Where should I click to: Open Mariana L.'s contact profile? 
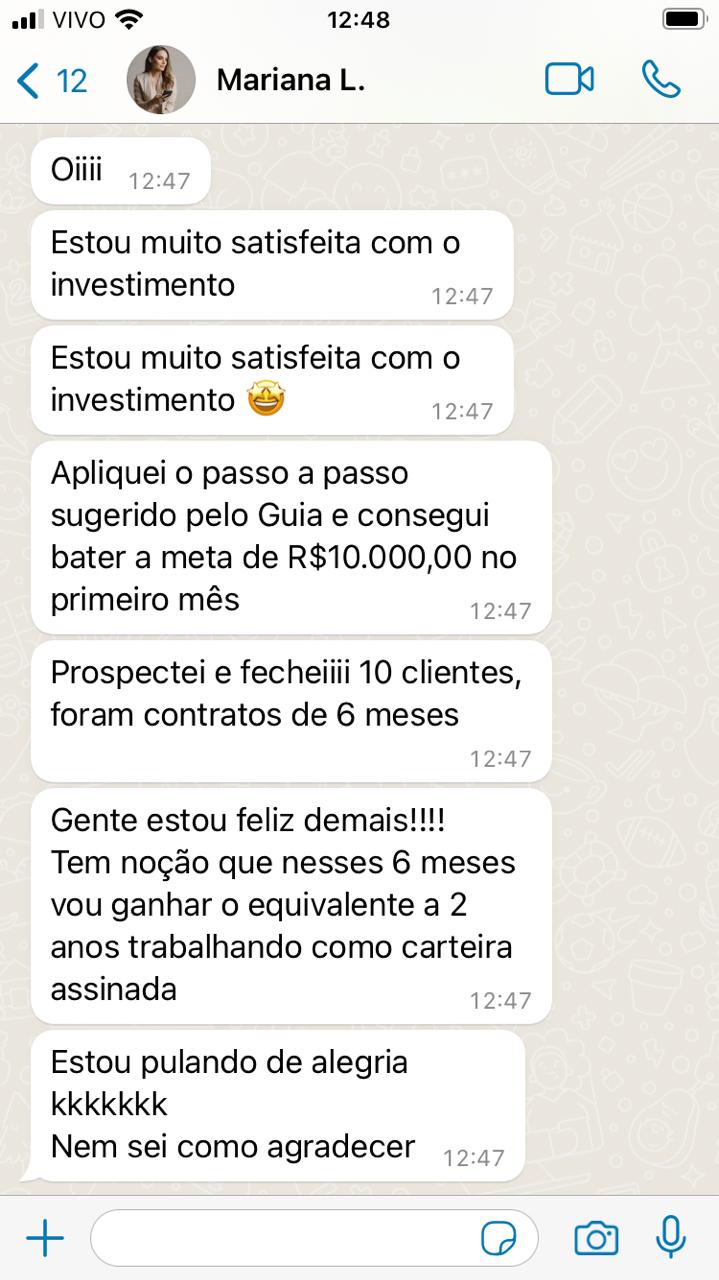coord(290,80)
